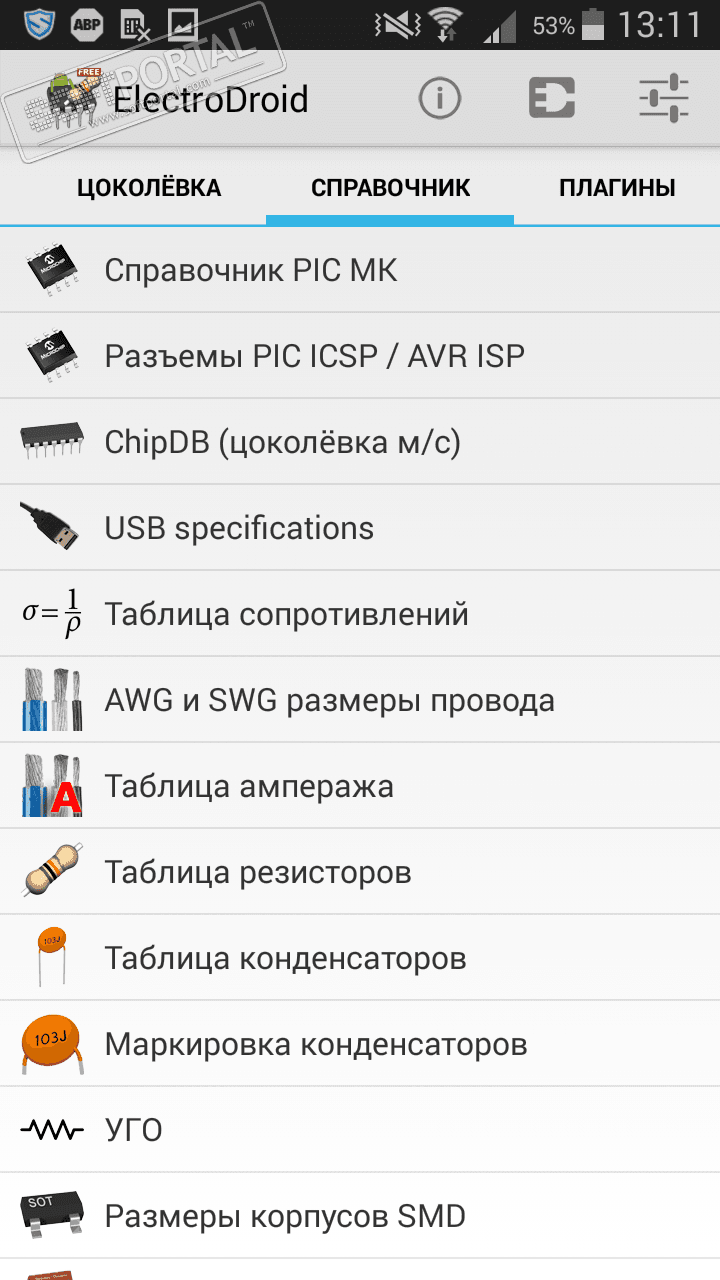Open Таблица конденсаторов
The image size is (720, 1280).
[x=360, y=958]
